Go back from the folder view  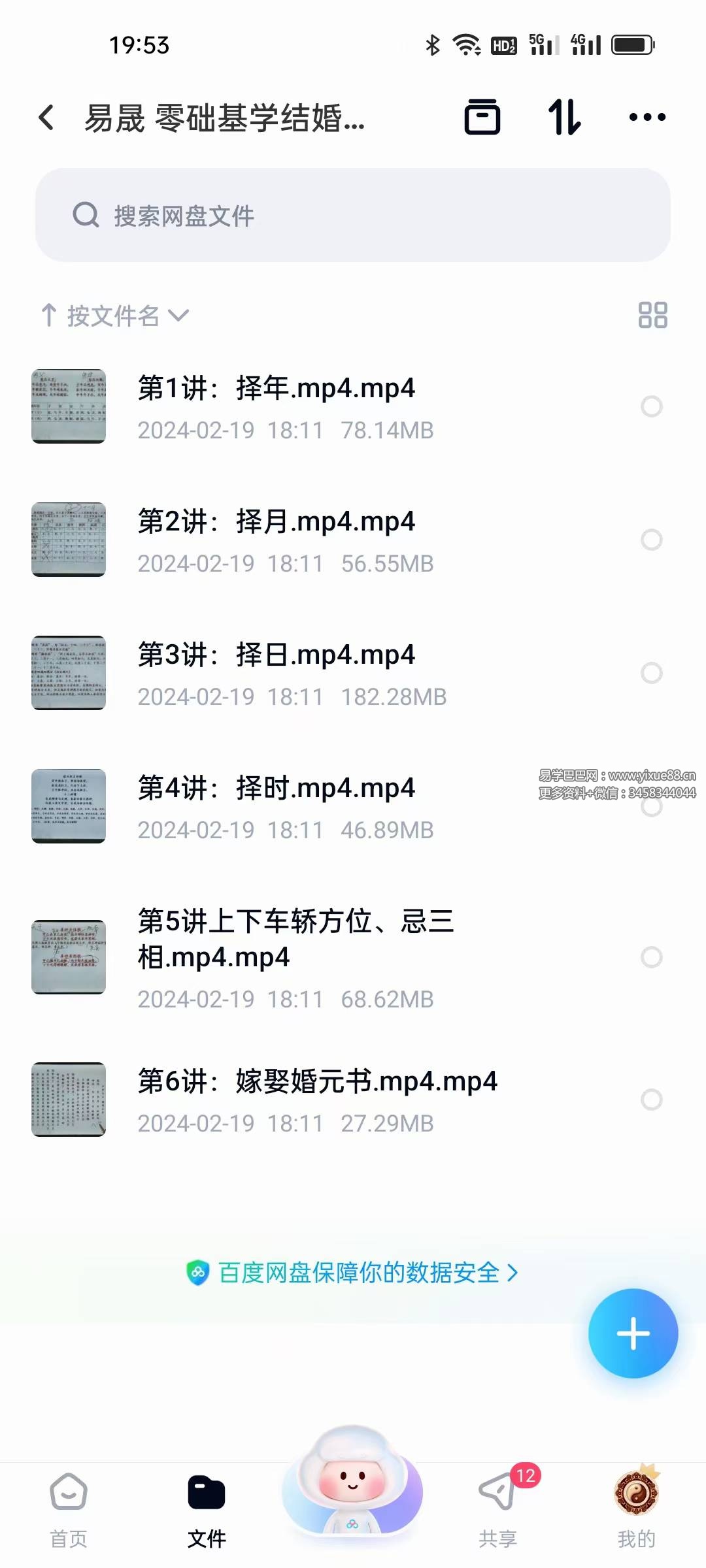coord(46,118)
